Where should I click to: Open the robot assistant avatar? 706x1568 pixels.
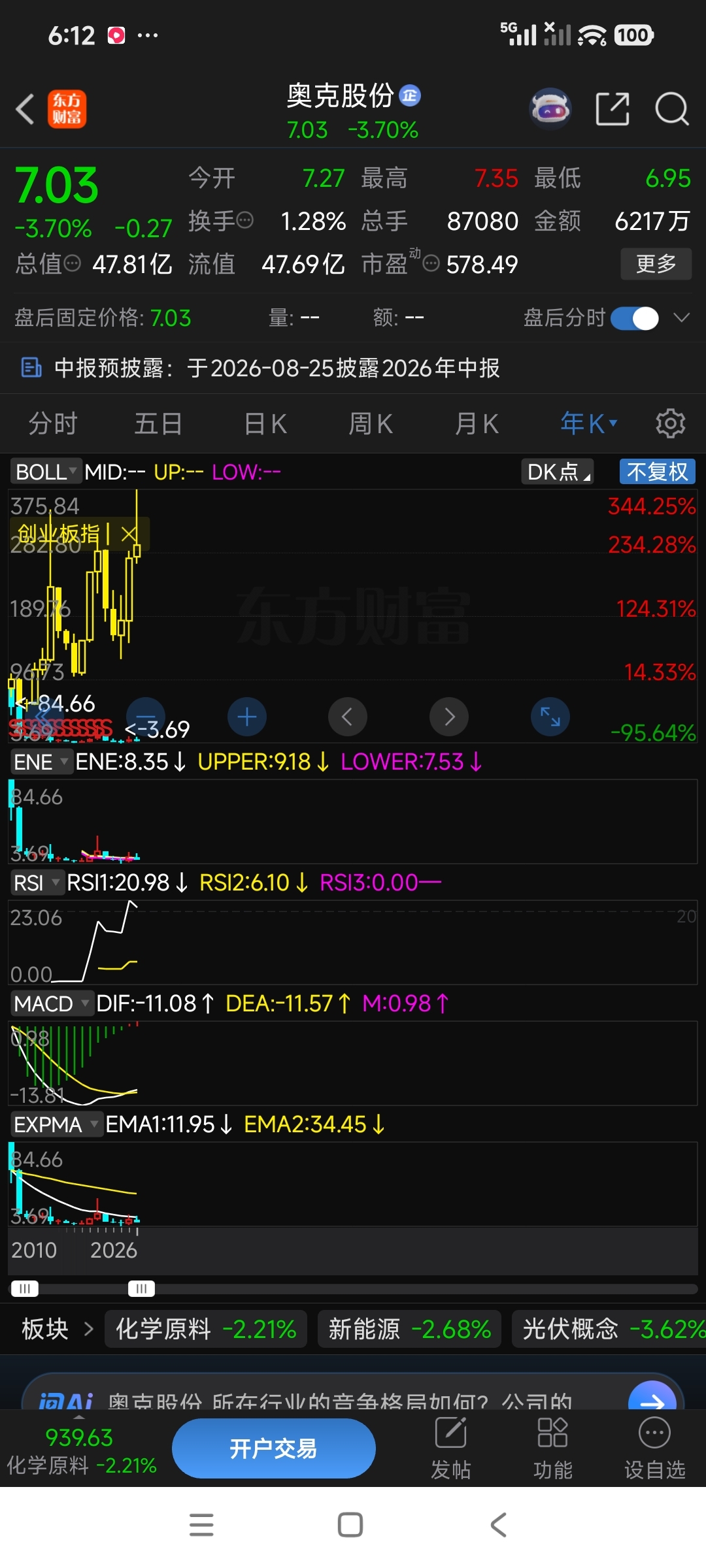tap(550, 109)
